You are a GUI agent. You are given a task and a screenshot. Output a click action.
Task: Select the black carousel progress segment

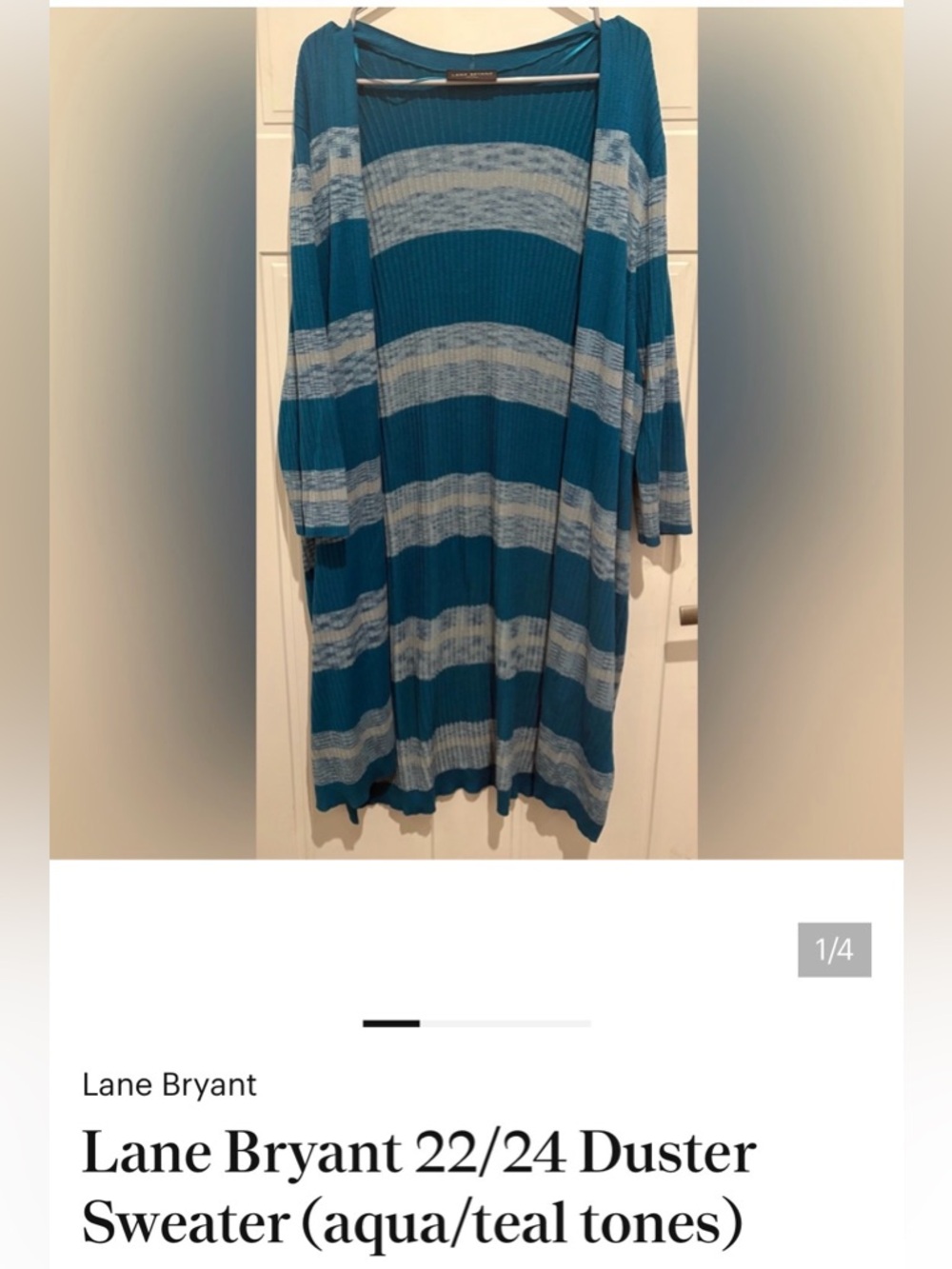(390, 1025)
